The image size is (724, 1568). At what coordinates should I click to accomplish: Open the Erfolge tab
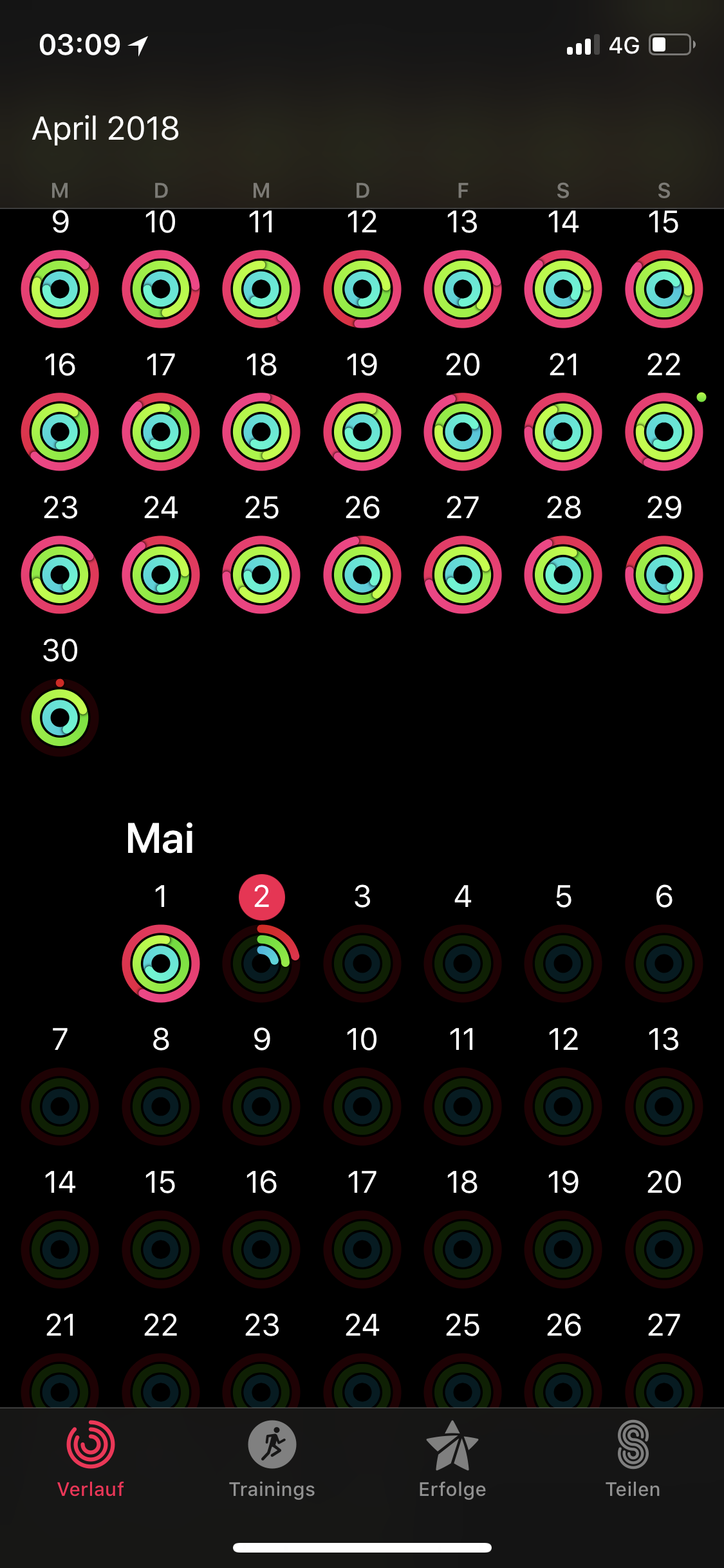(452, 1458)
